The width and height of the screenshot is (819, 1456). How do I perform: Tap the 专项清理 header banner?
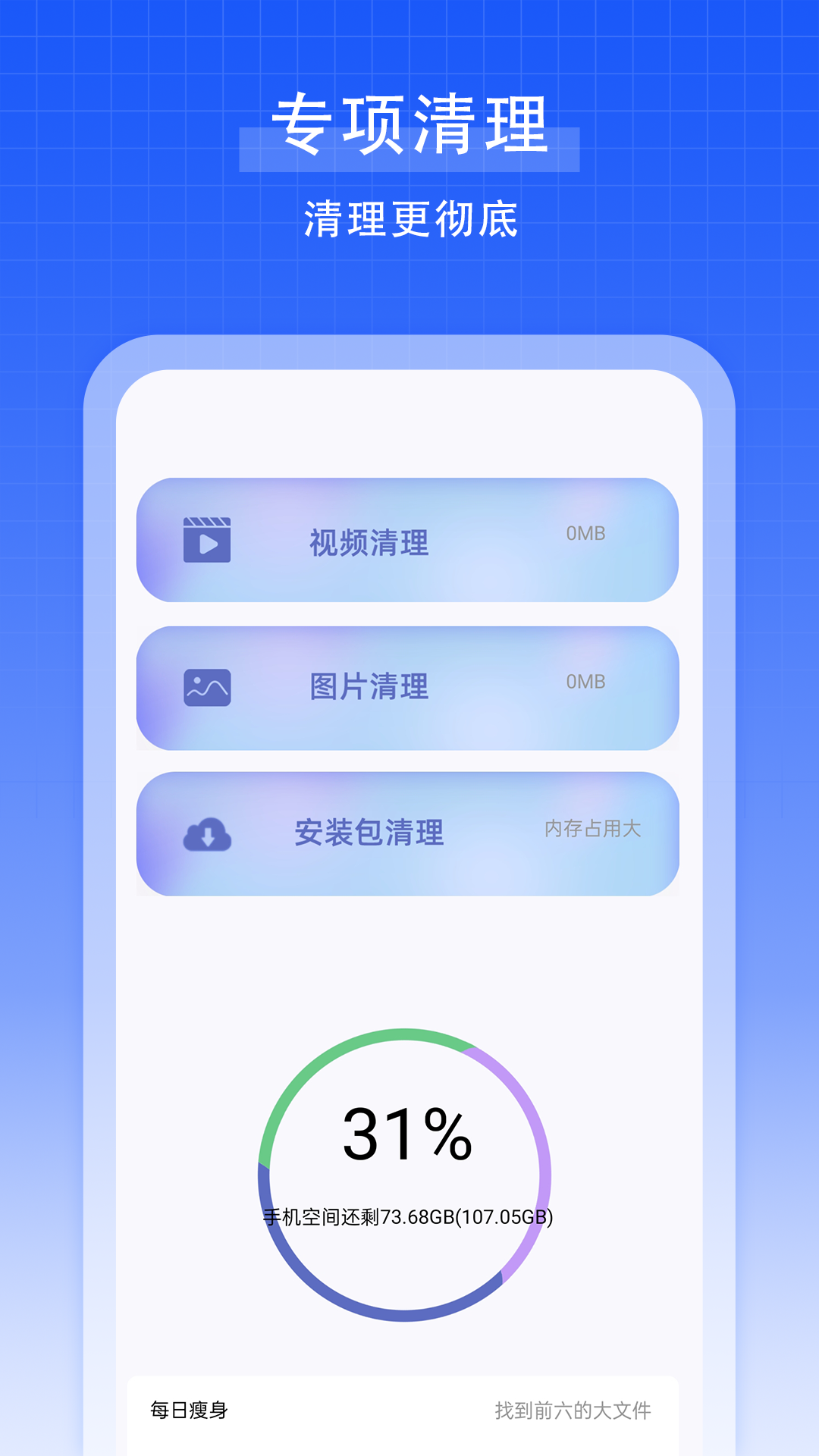(x=409, y=125)
